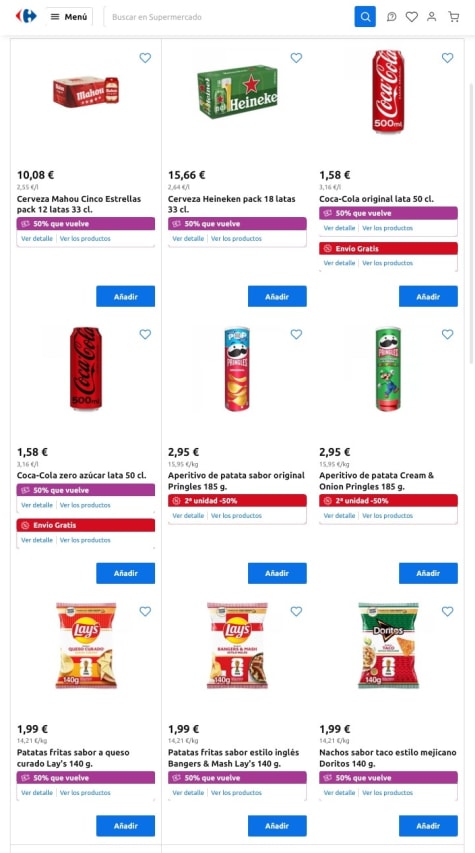Add Cerveza Mahou Cinco Estrellas to cart
Screen dimensions: 475x853
(x=126, y=296)
